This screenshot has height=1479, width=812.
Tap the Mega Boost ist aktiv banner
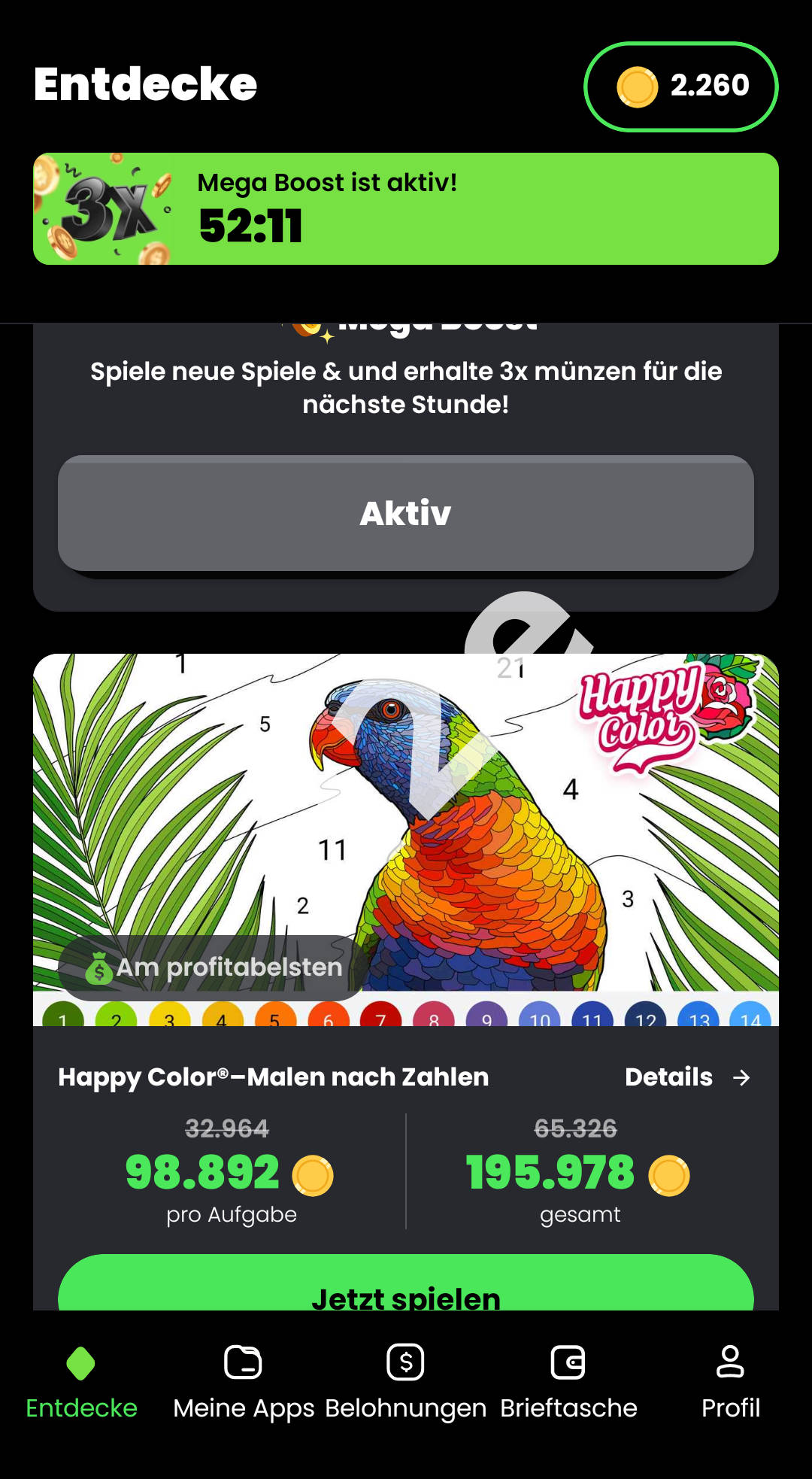click(x=406, y=208)
